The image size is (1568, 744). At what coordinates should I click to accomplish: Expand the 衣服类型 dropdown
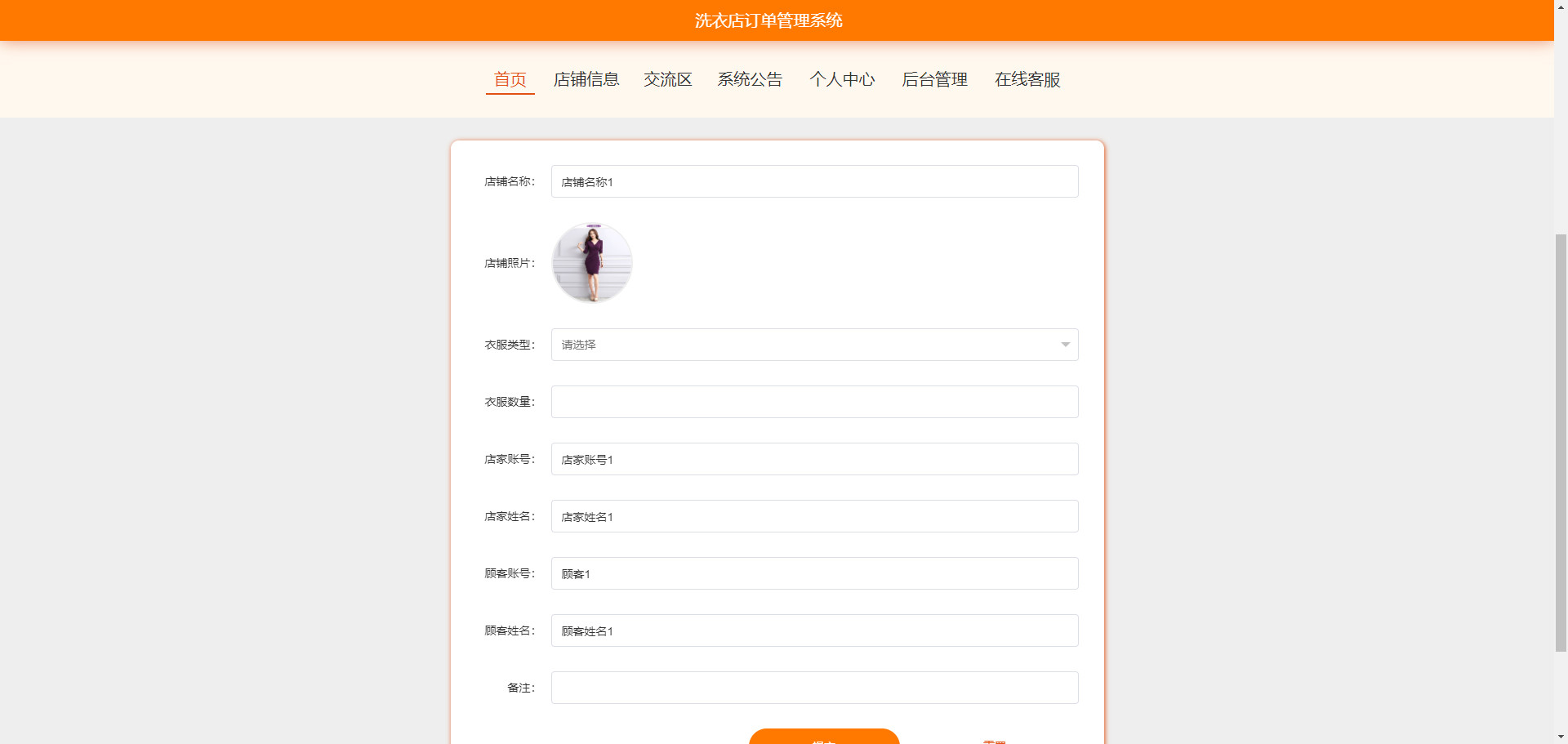pos(814,345)
